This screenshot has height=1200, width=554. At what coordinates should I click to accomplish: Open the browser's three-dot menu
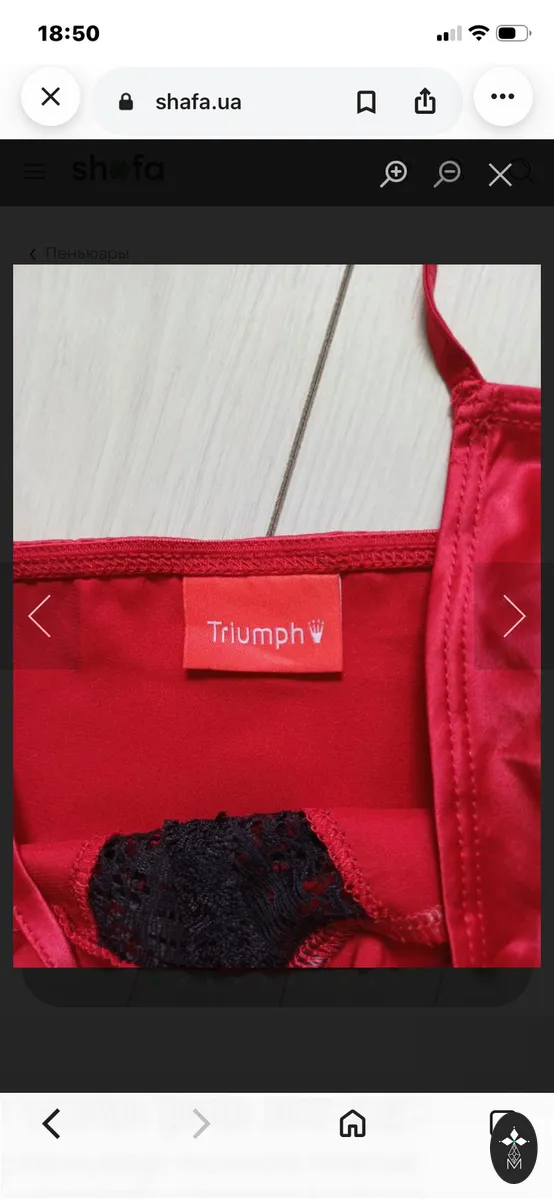coord(502,97)
